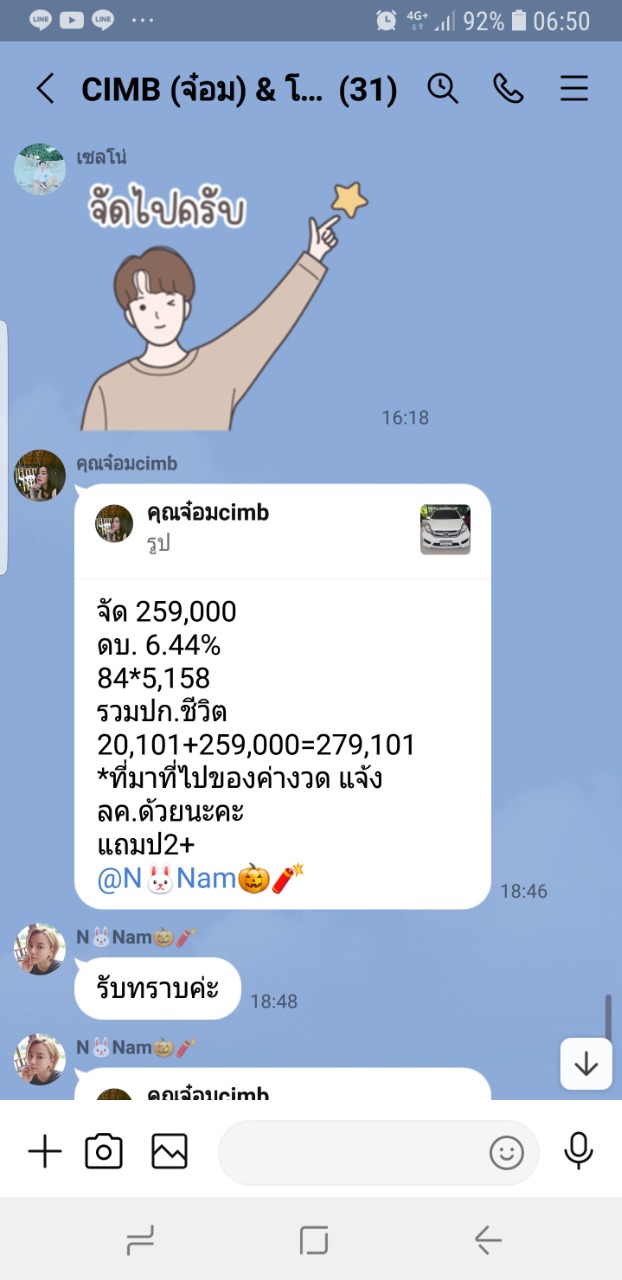Open the photo gallery picker
Image resolution: width=622 pixels, height=1280 pixels.
pyautogui.click(x=170, y=1152)
